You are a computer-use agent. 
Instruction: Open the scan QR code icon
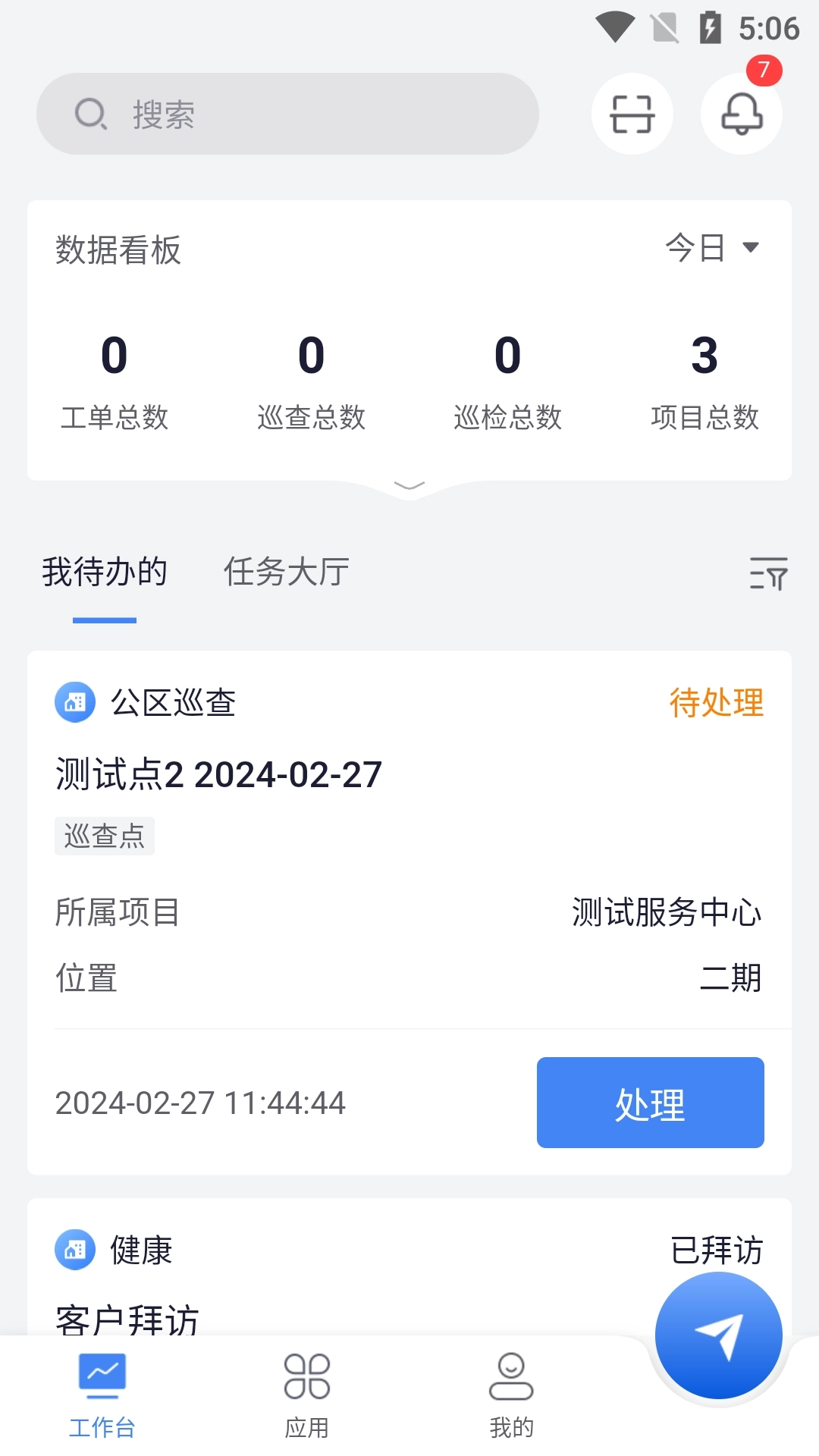click(x=632, y=113)
